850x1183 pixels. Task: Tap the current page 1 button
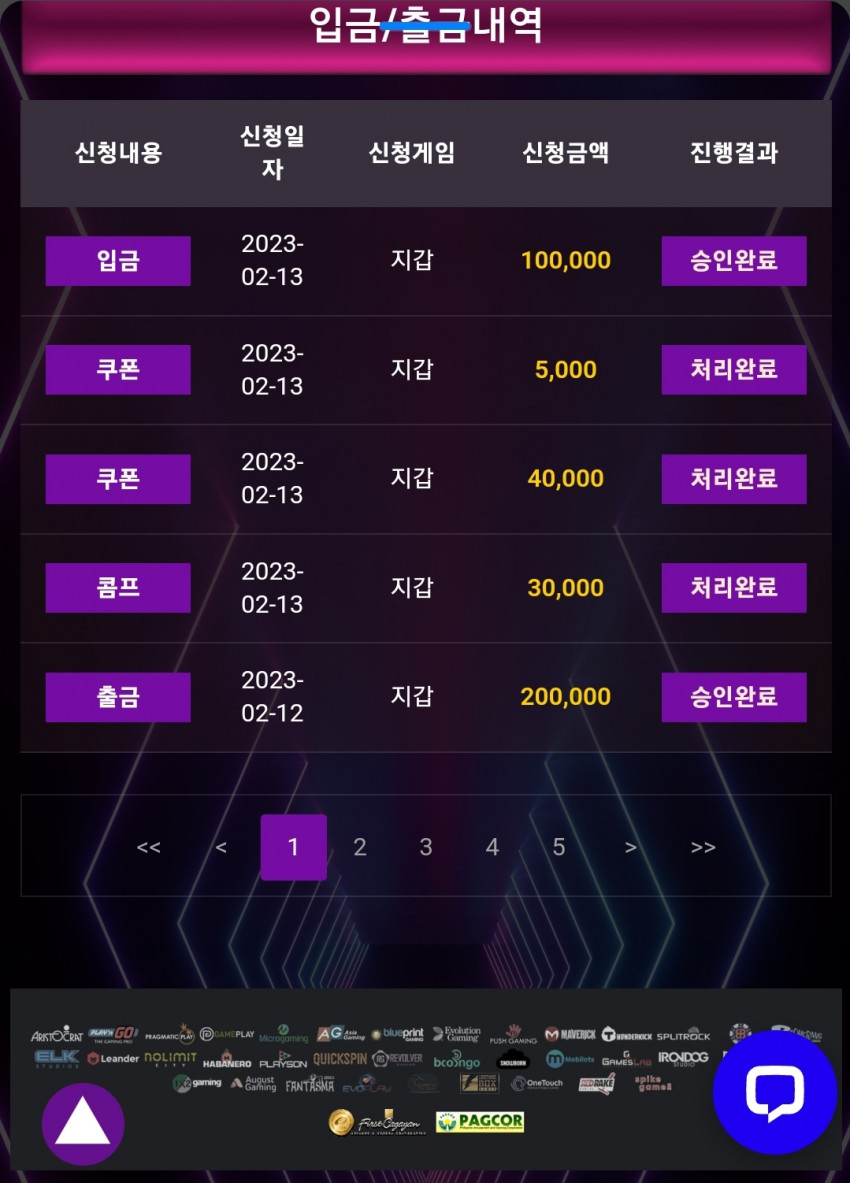coord(293,847)
